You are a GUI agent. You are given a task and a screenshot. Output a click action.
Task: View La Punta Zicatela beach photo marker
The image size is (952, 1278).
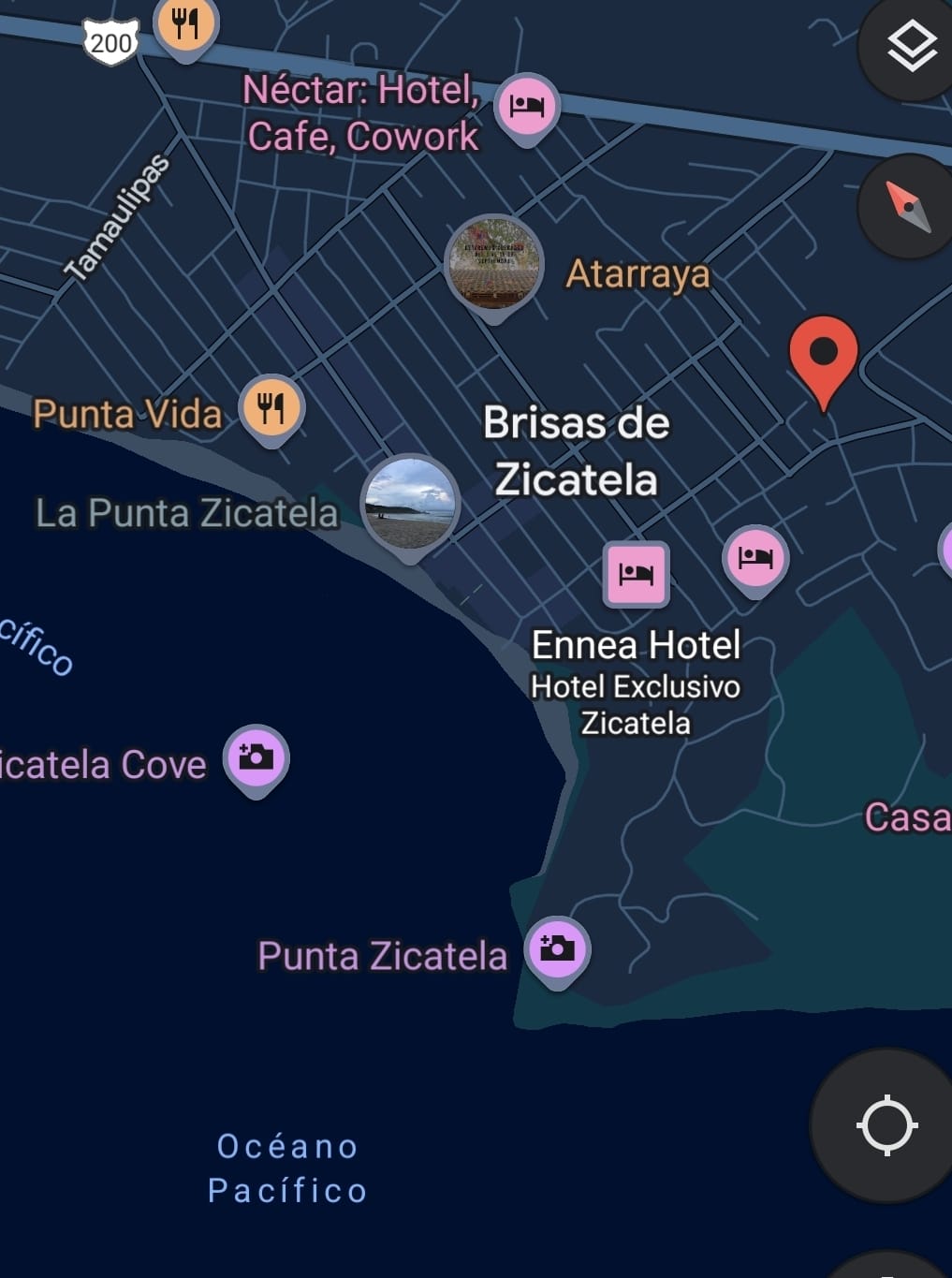410,504
